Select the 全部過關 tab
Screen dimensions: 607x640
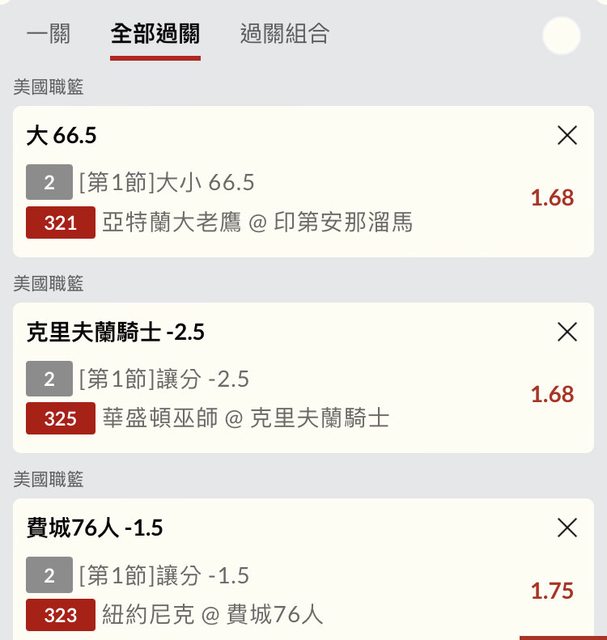click(x=155, y=34)
